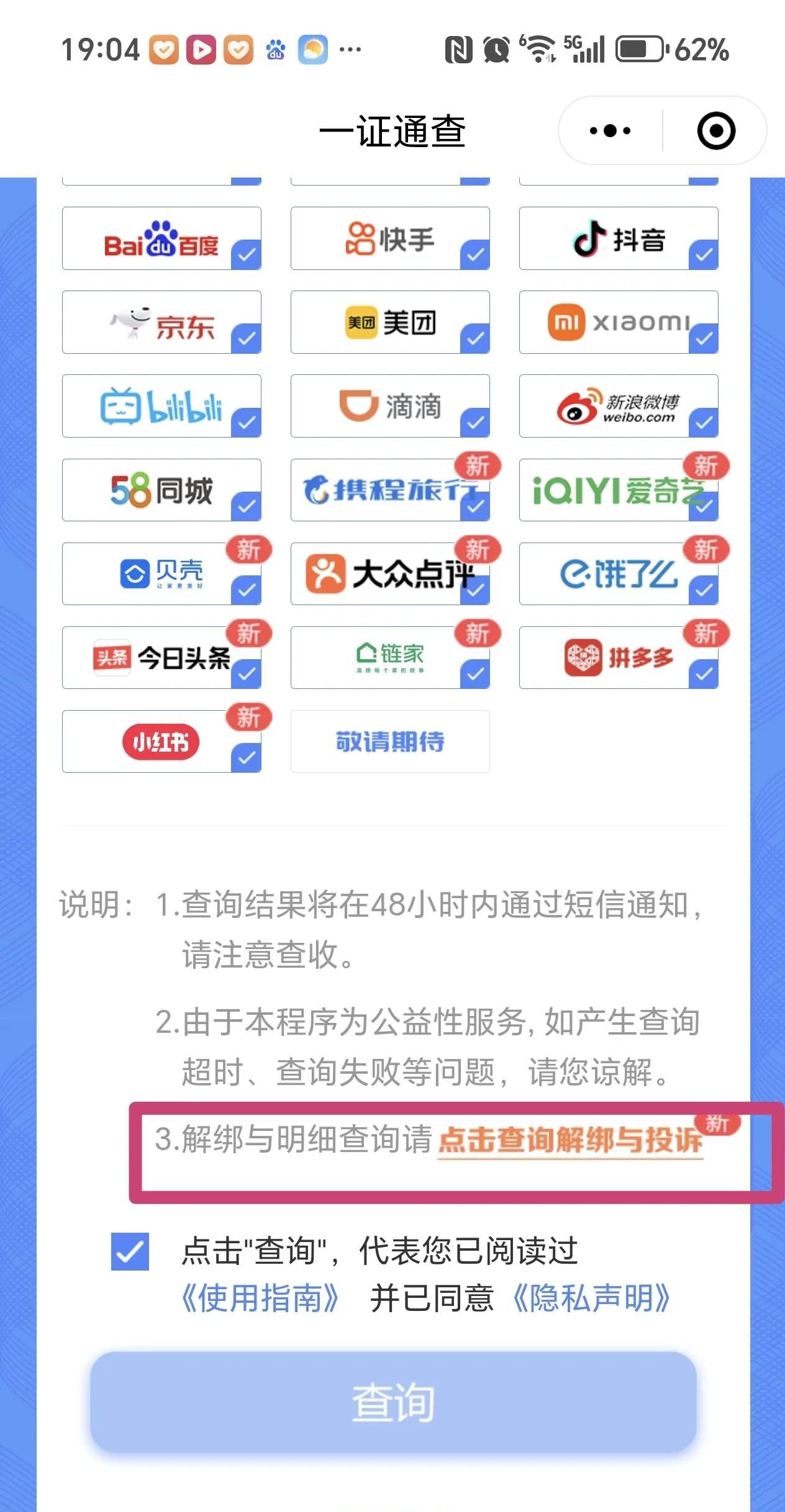Close the mini program with target icon

tap(715, 131)
